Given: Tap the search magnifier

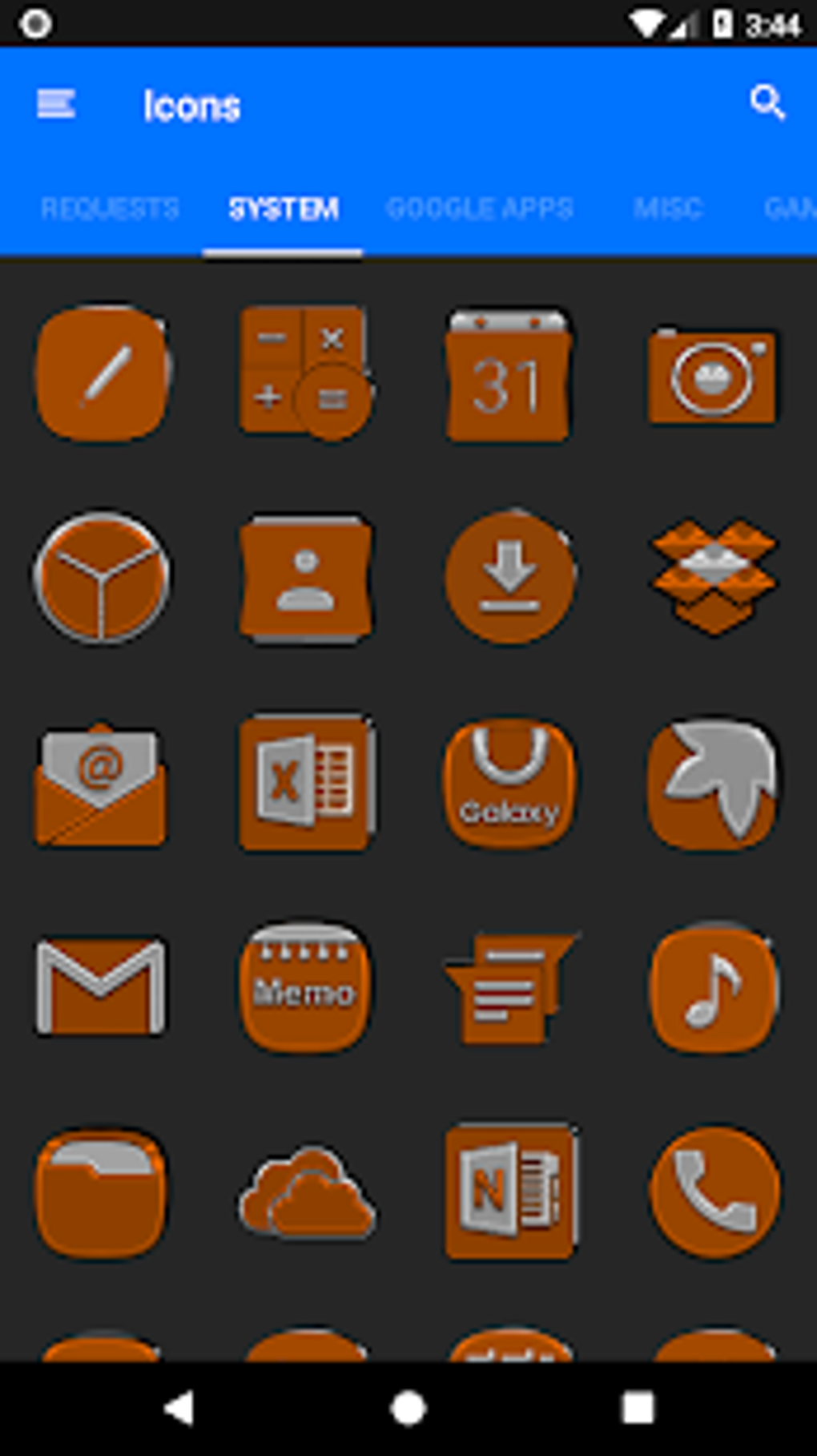Looking at the screenshot, I should 767,103.
